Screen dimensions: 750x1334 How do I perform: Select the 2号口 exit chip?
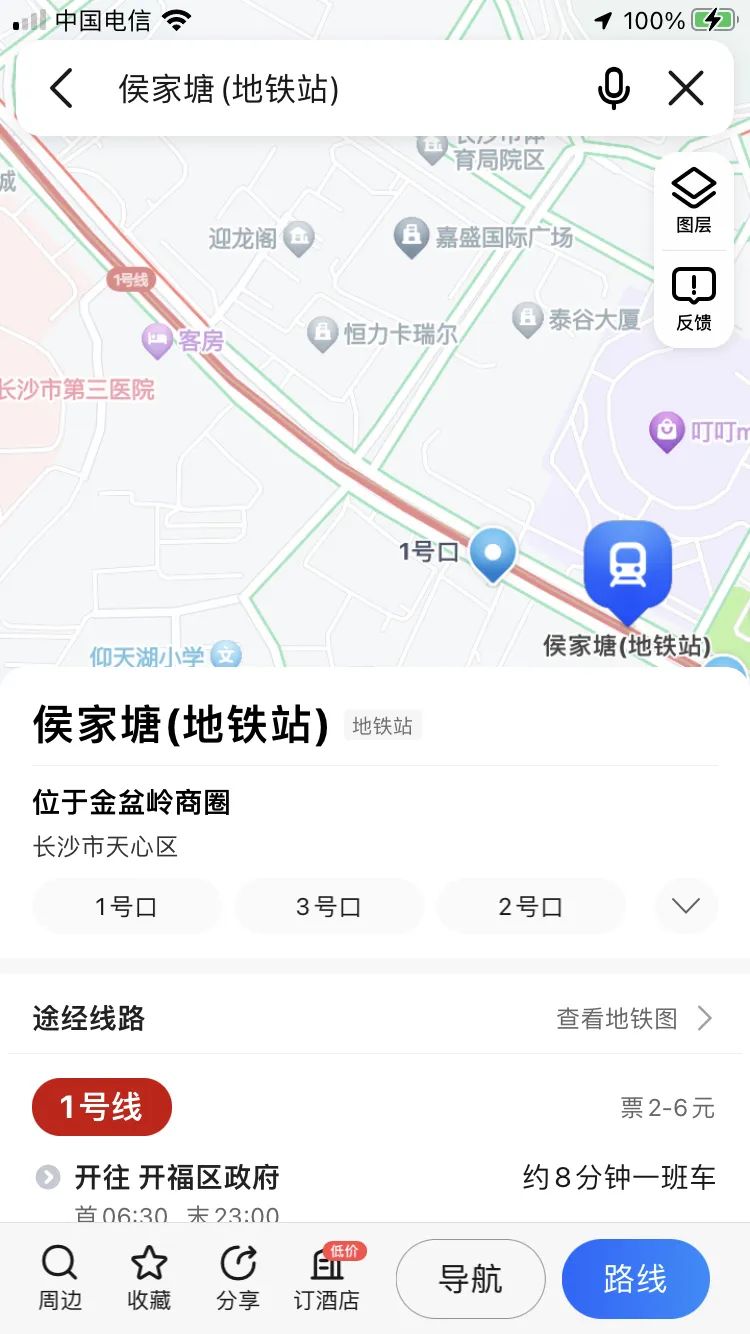(x=530, y=906)
